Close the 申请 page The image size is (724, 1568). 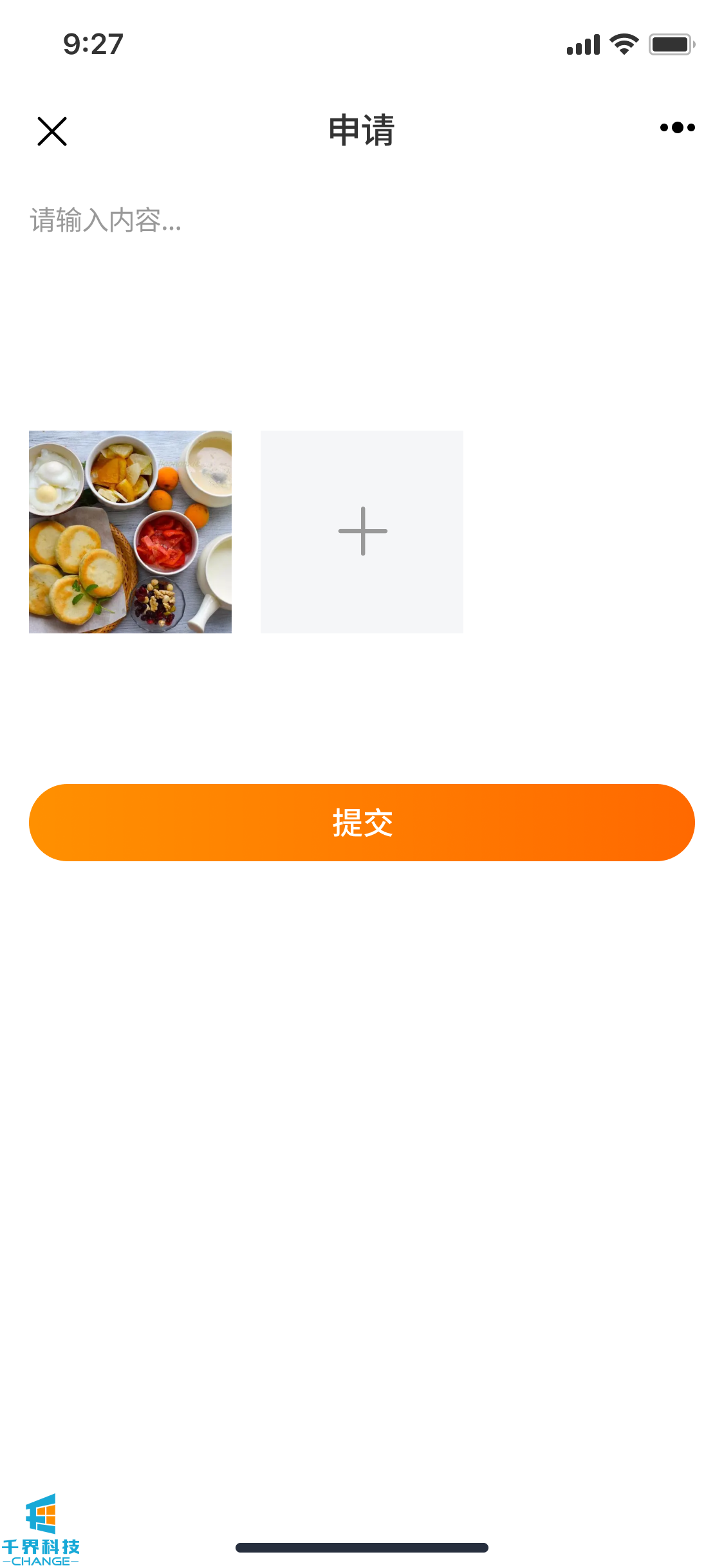coord(52,131)
